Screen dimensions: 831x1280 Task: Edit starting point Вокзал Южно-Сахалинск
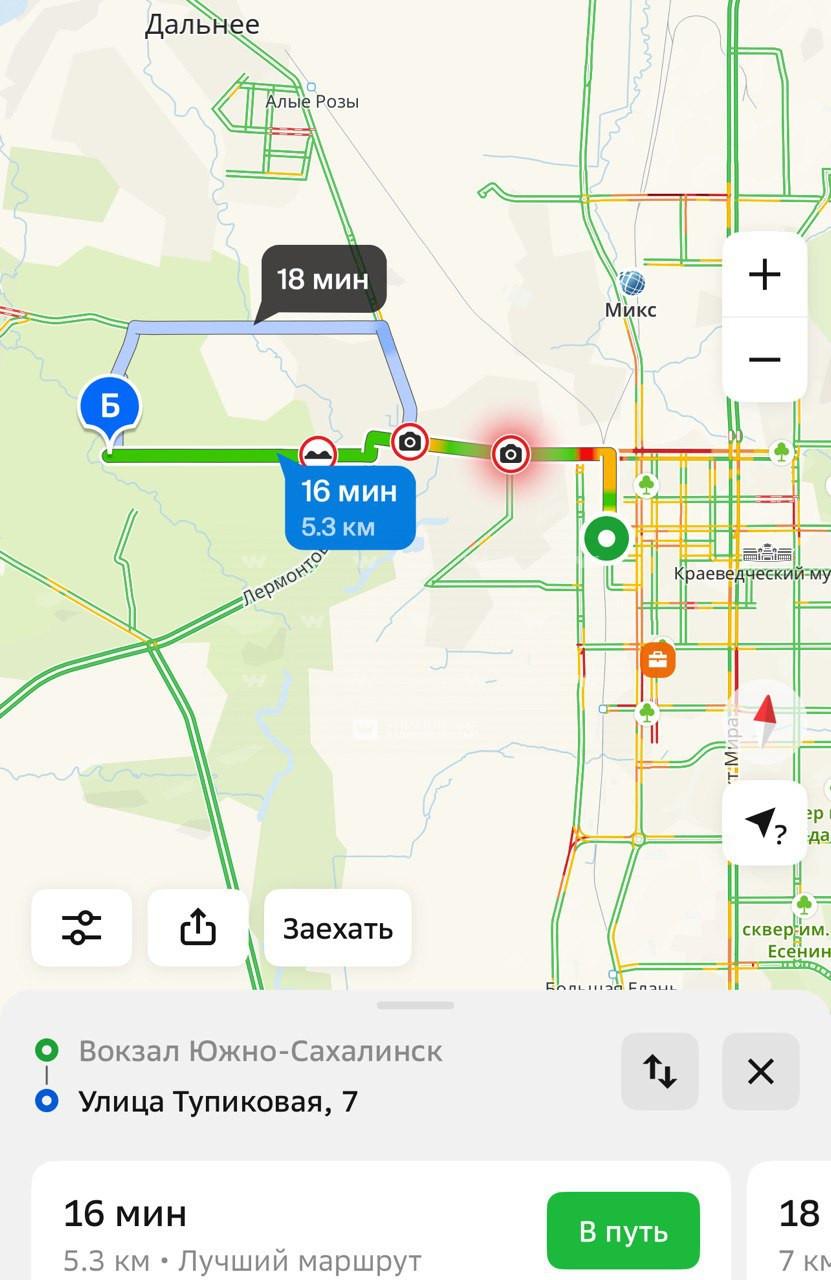point(260,1051)
